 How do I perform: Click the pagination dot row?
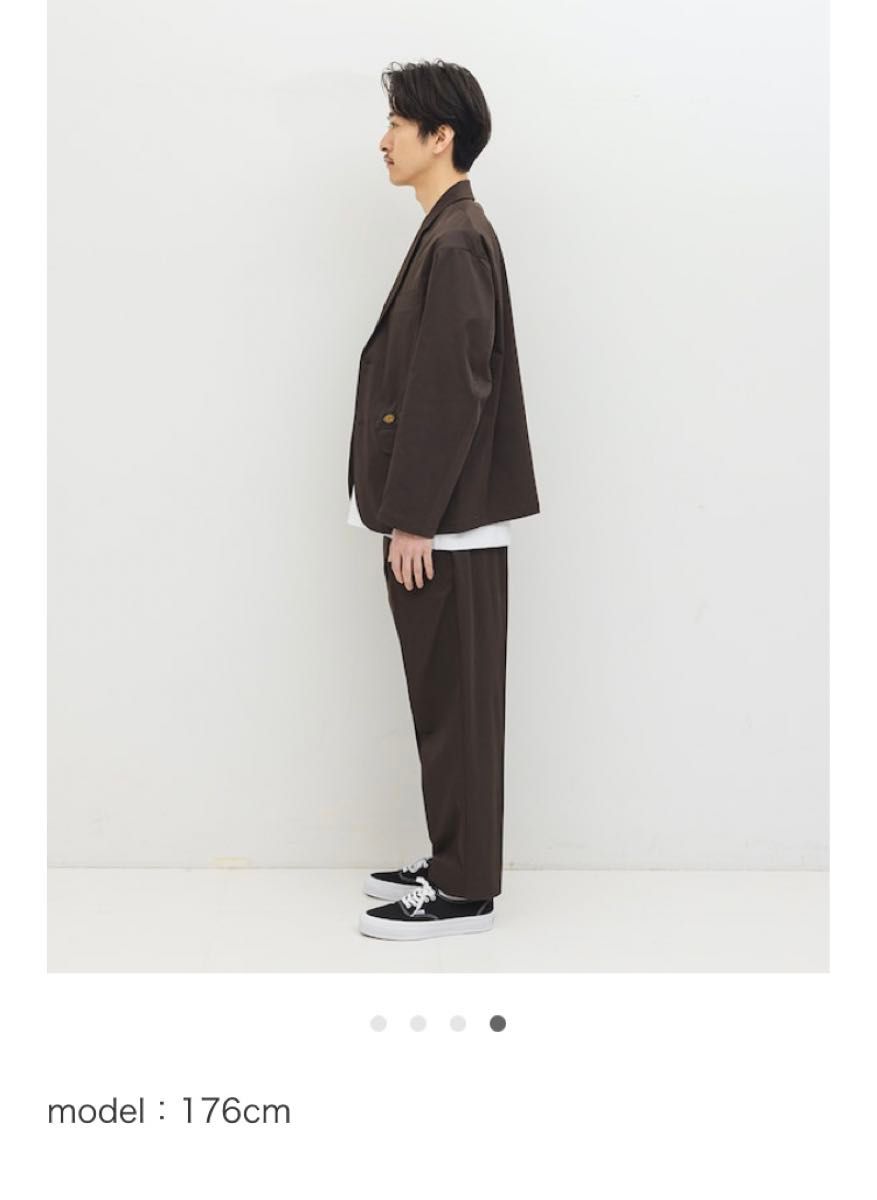(438, 1023)
